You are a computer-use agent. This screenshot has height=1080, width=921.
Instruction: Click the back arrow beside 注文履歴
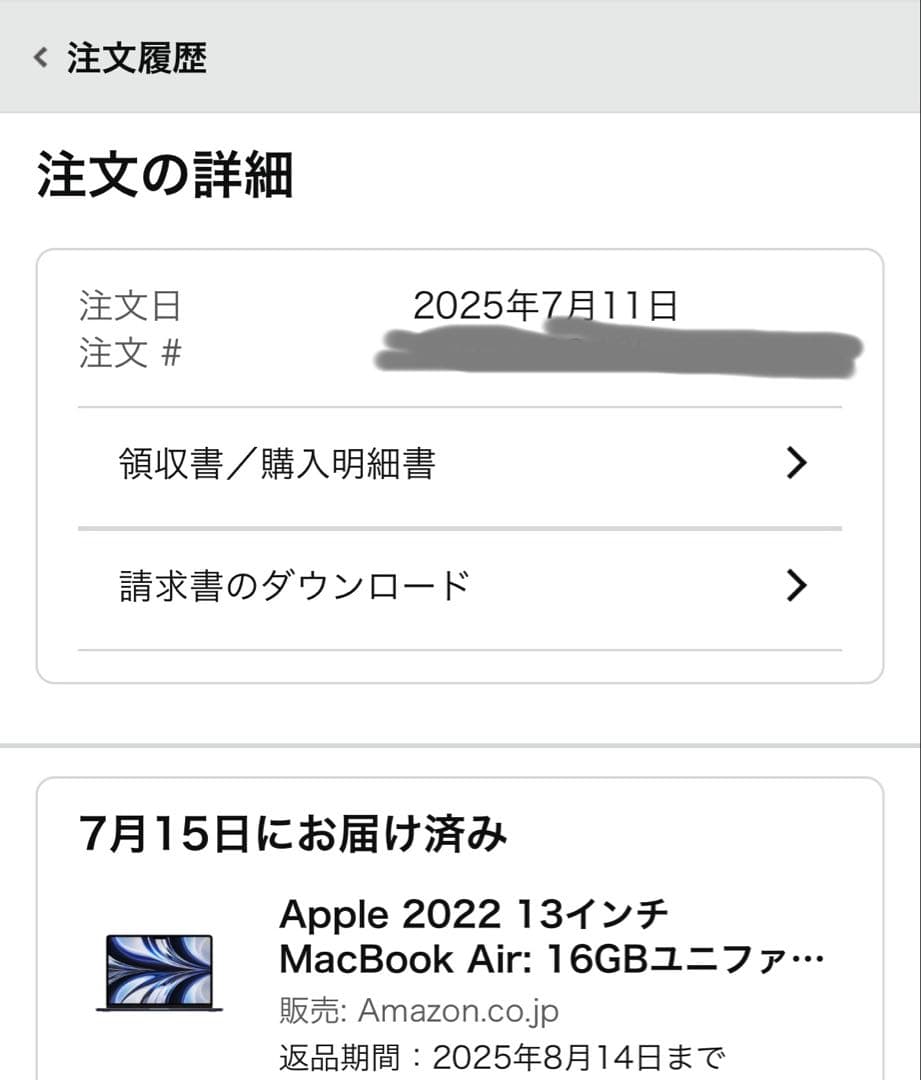point(39,57)
